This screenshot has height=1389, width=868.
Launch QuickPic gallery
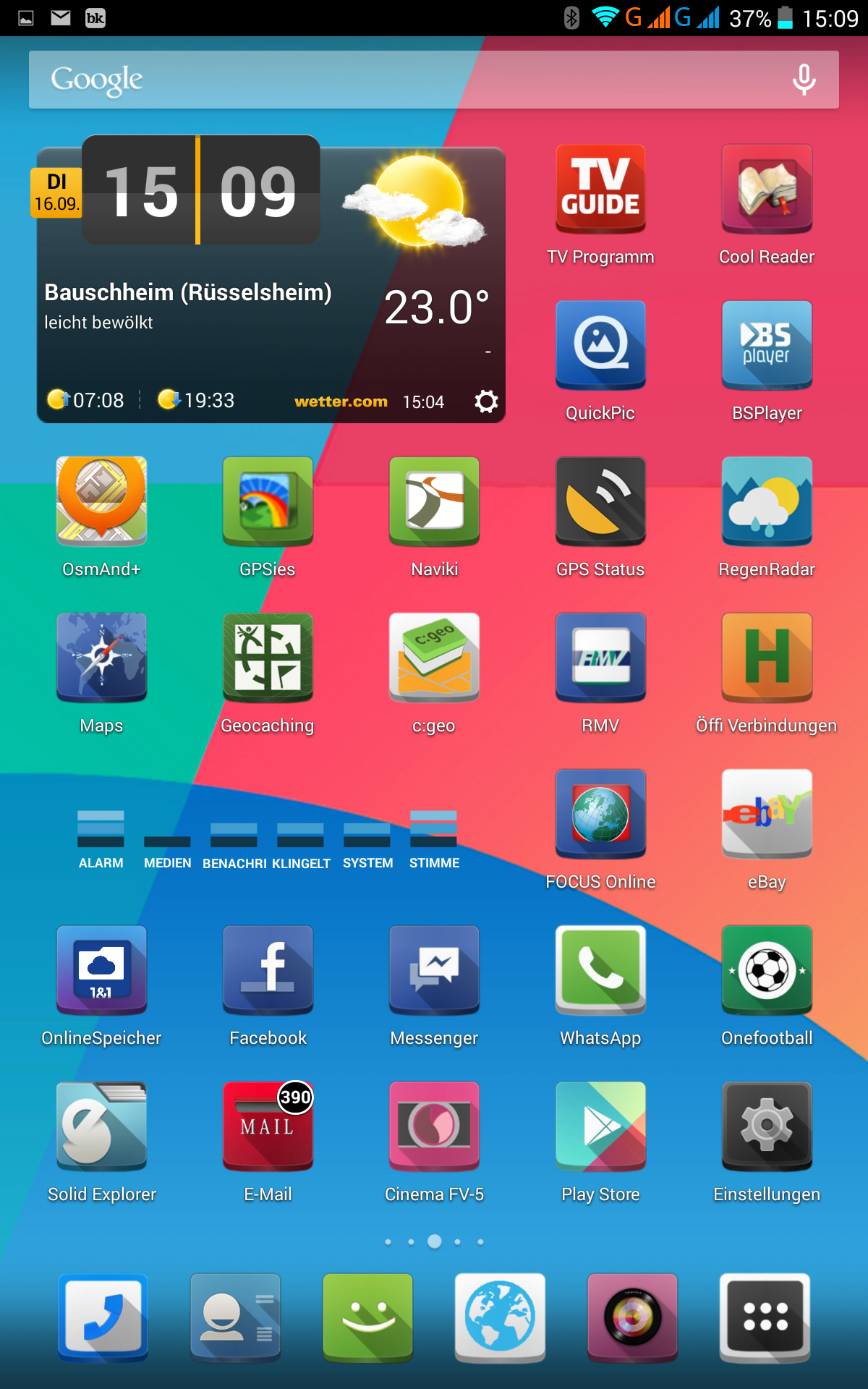pos(600,346)
